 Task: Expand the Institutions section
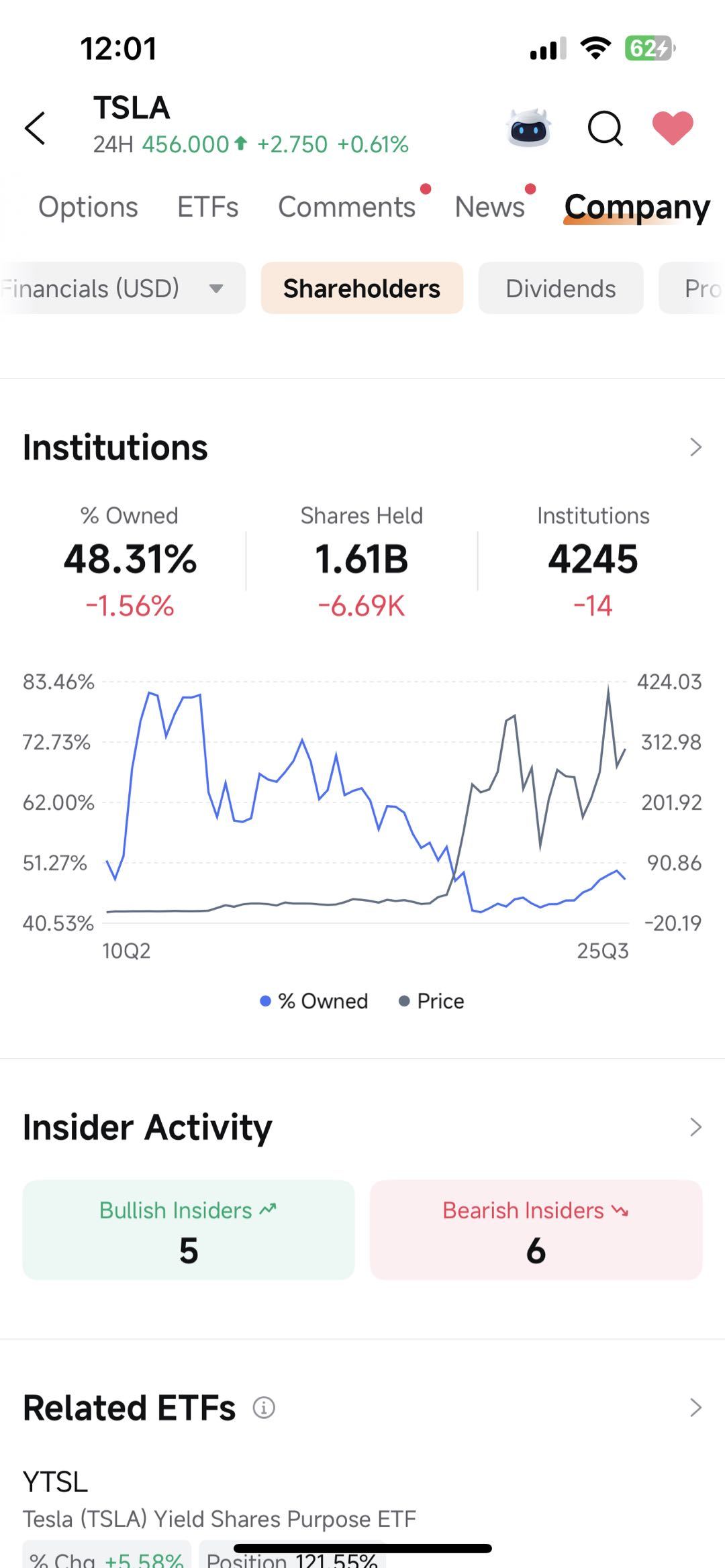point(695,447)
